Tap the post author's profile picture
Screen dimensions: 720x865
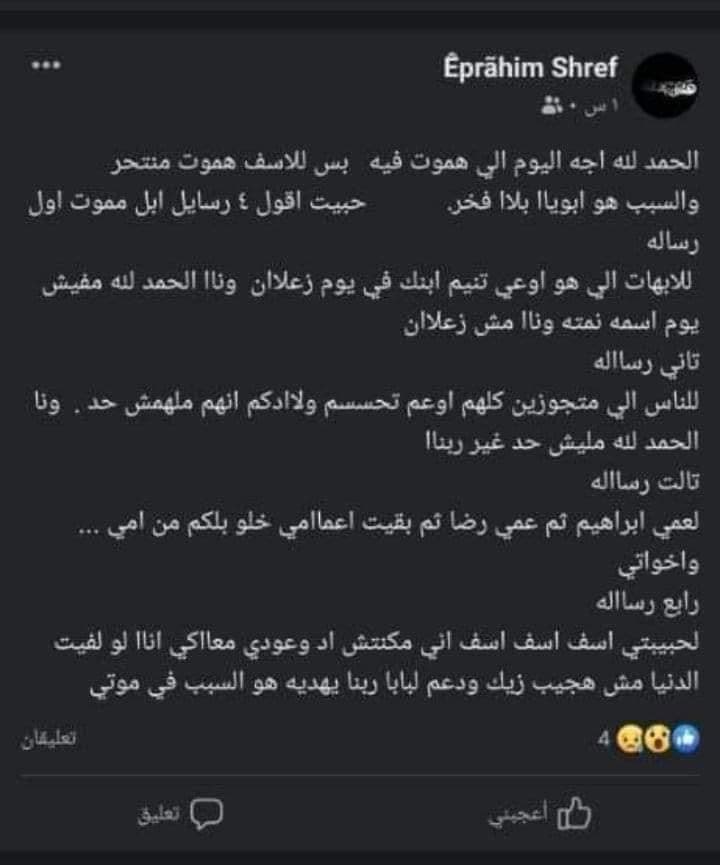(x=667, y=87)
